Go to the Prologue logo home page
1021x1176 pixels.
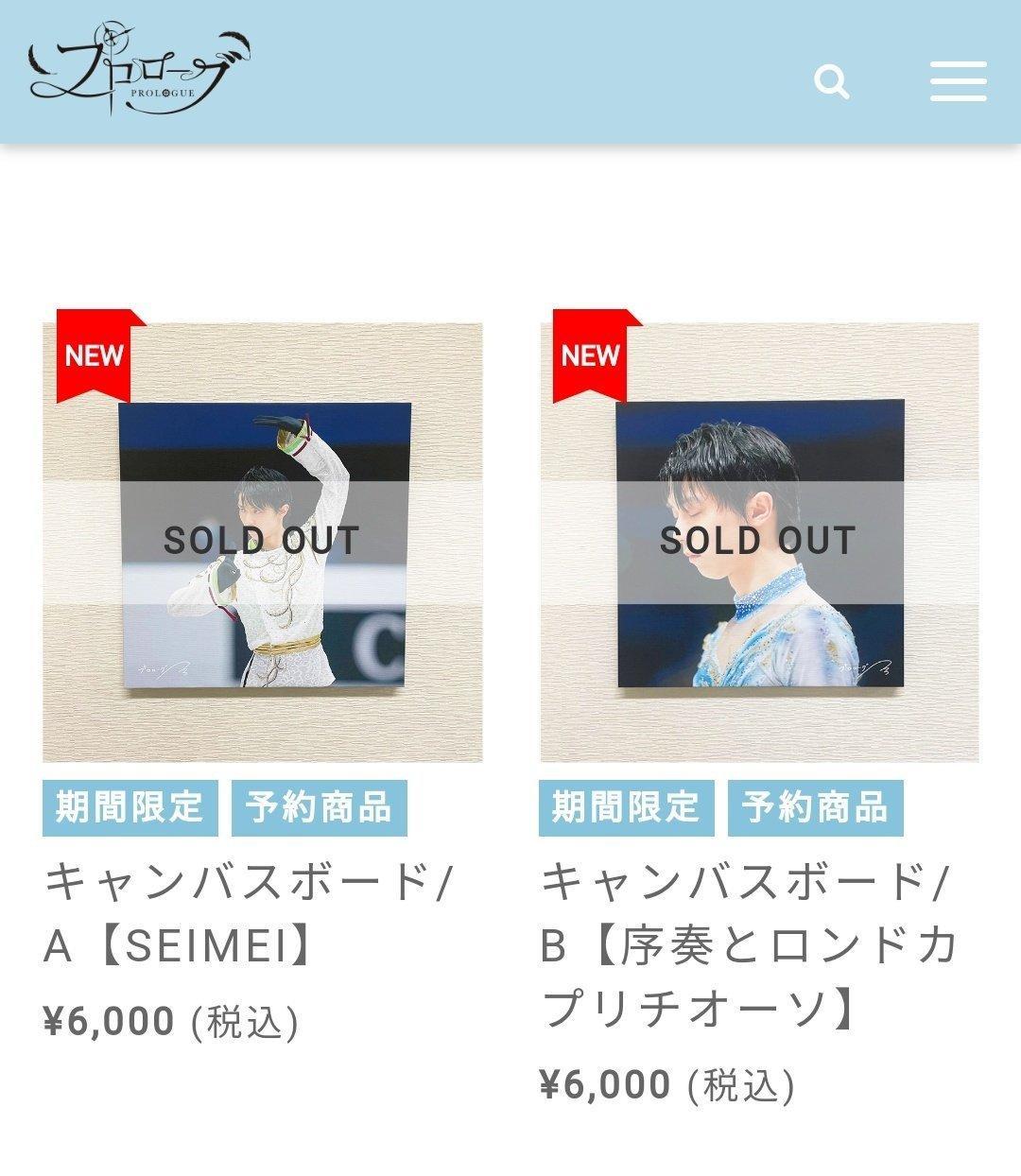coord(141,70)
